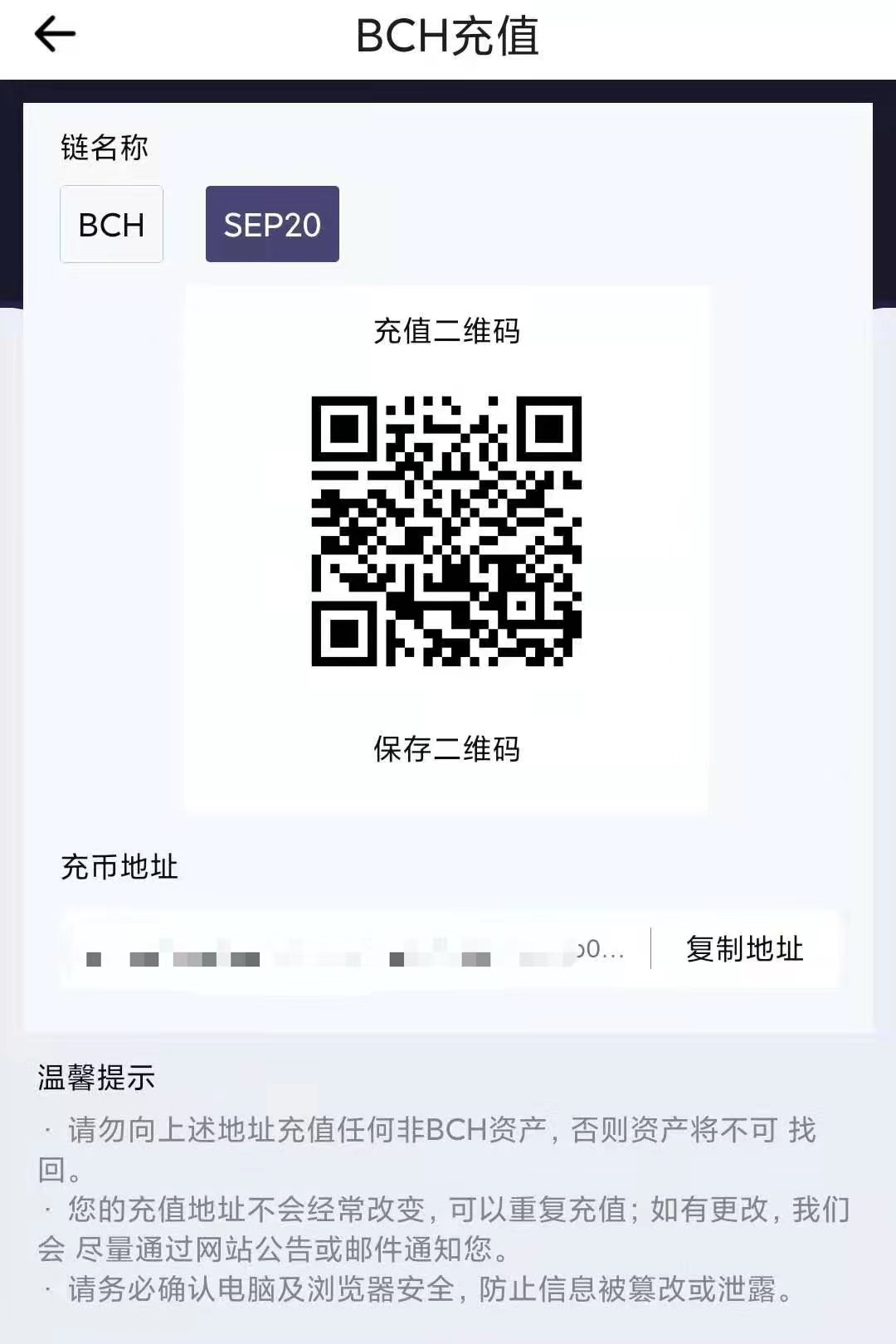Tap 保存二维码 to save QR code
896x1344 pixels.
[x=446, y=748]
